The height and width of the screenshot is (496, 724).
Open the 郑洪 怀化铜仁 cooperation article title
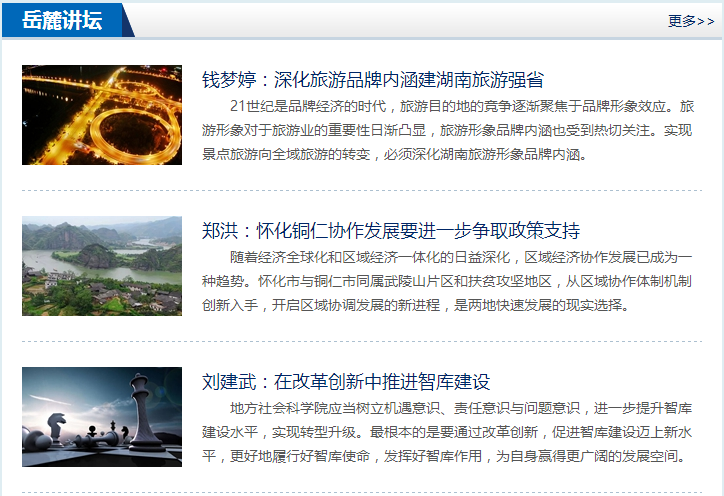point(390,231)
